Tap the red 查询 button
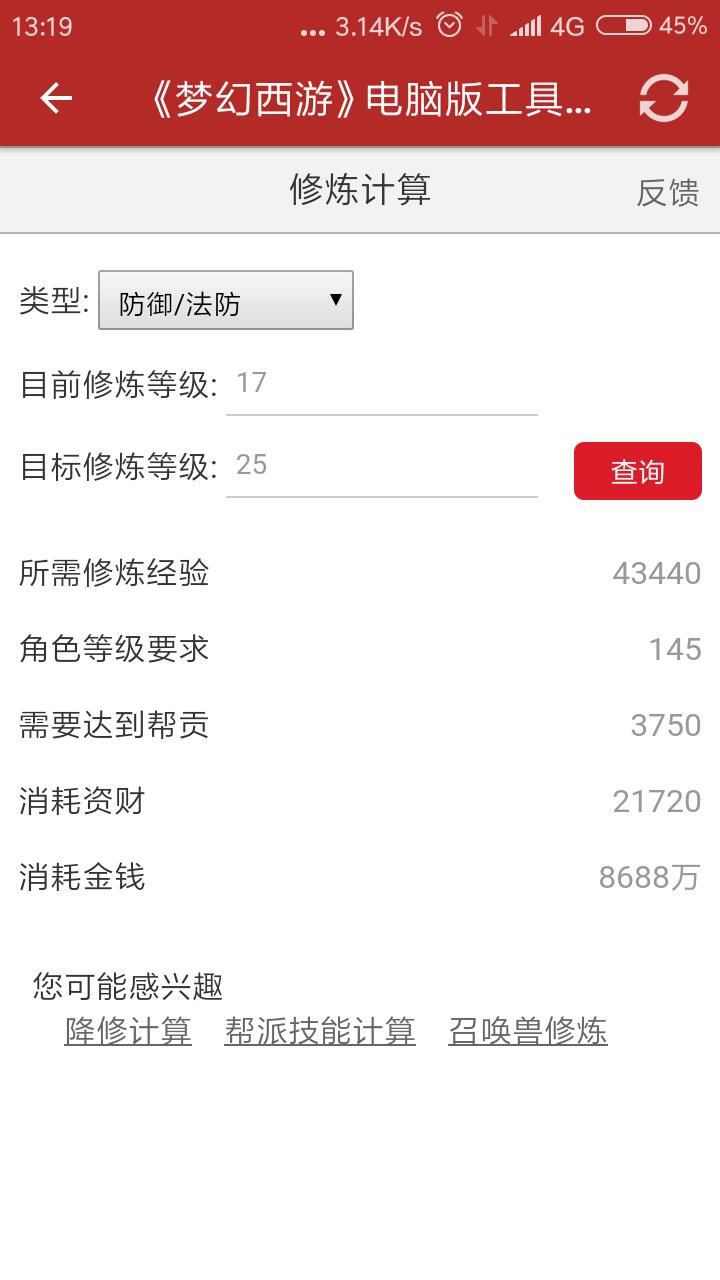This screenshot has height=1280, width=720. [638, 471]
